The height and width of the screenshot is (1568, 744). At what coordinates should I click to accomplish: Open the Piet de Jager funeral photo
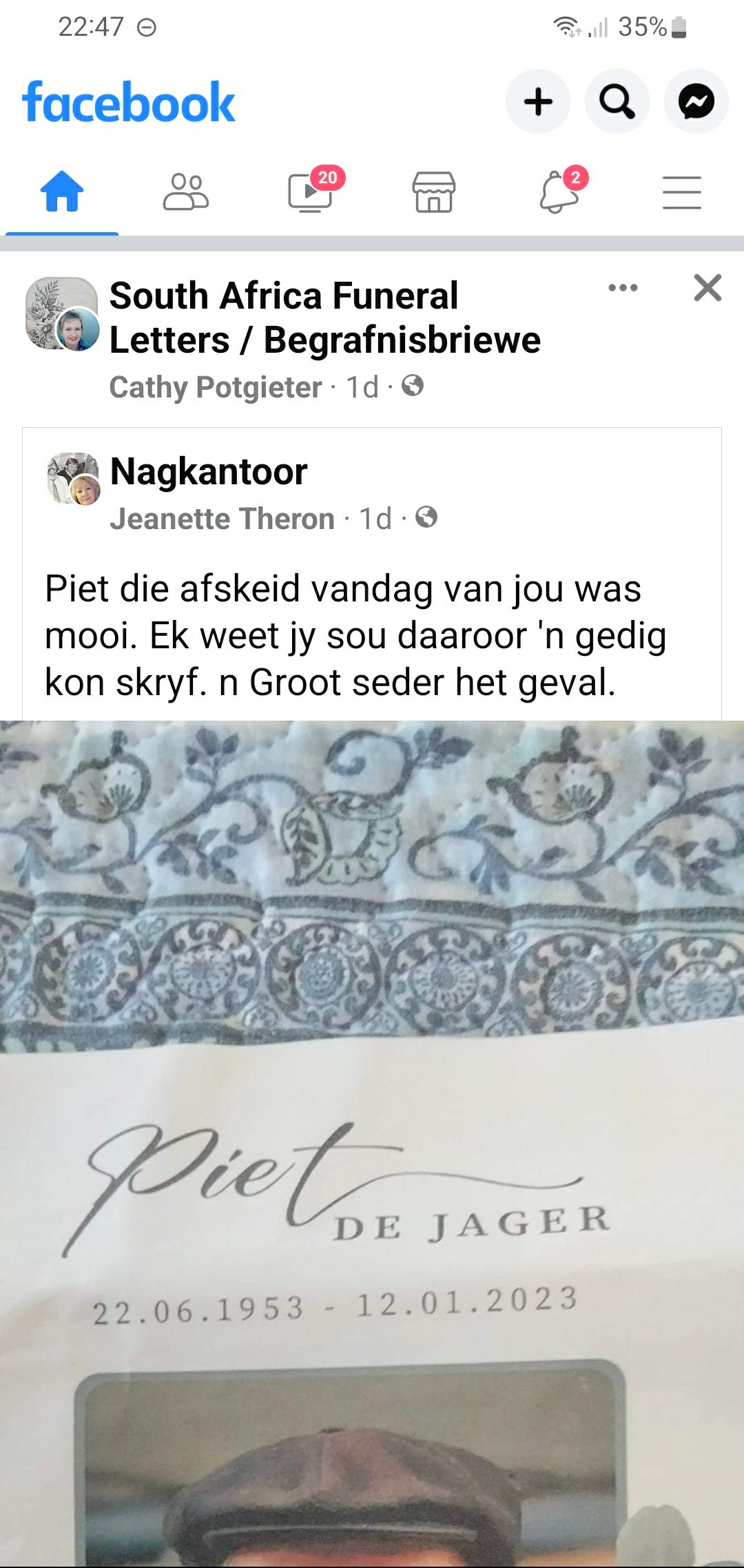pos(372,1144)
